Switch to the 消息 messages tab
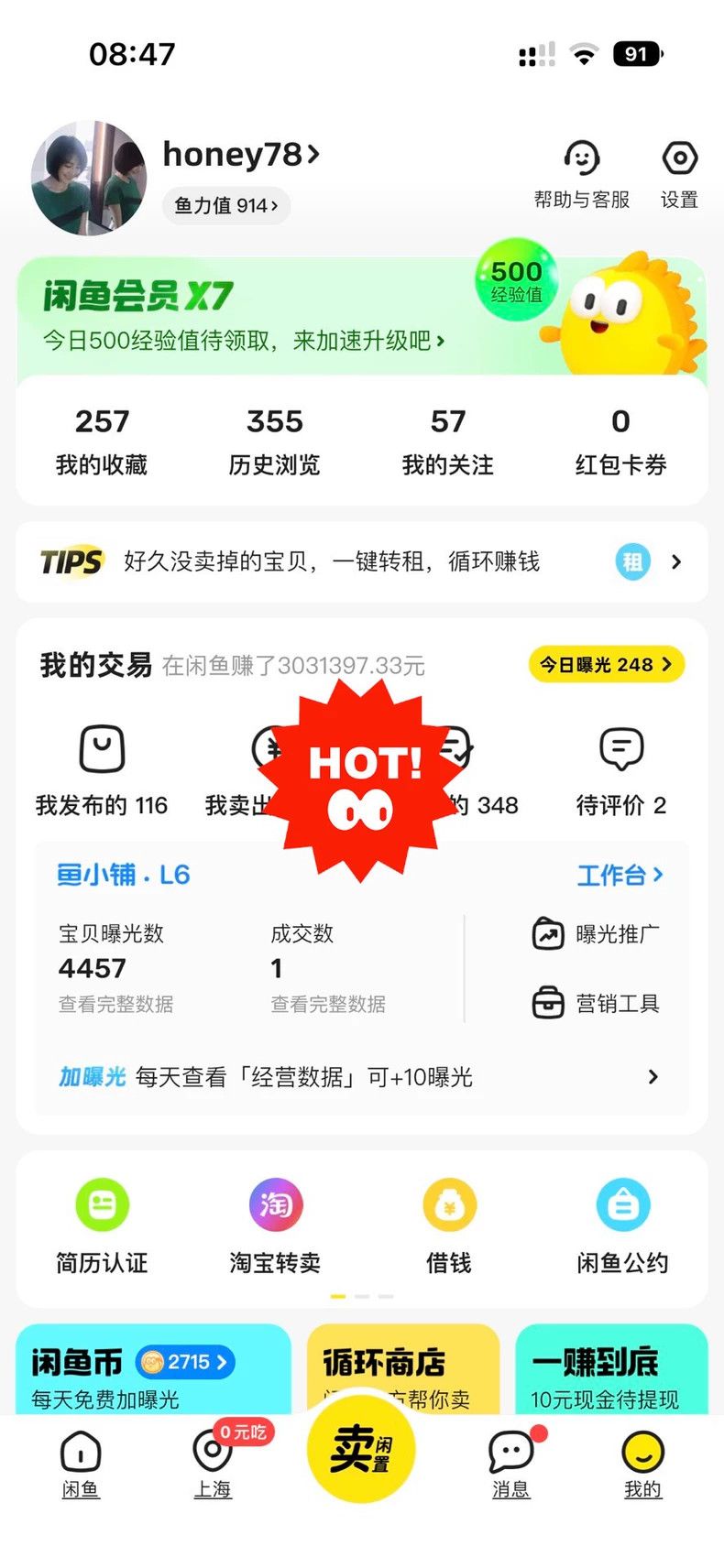 510,1463
